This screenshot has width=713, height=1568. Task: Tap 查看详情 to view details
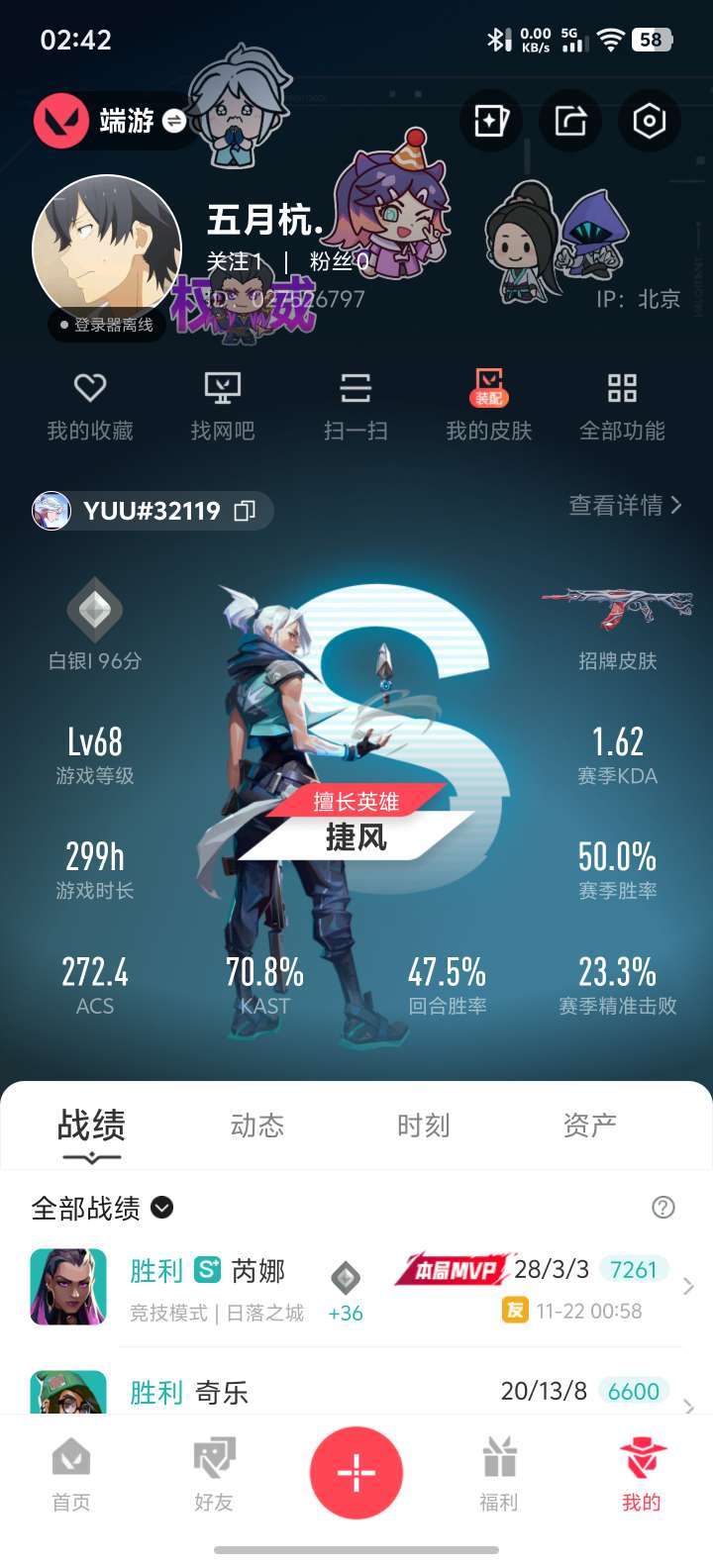pos(625,505)
